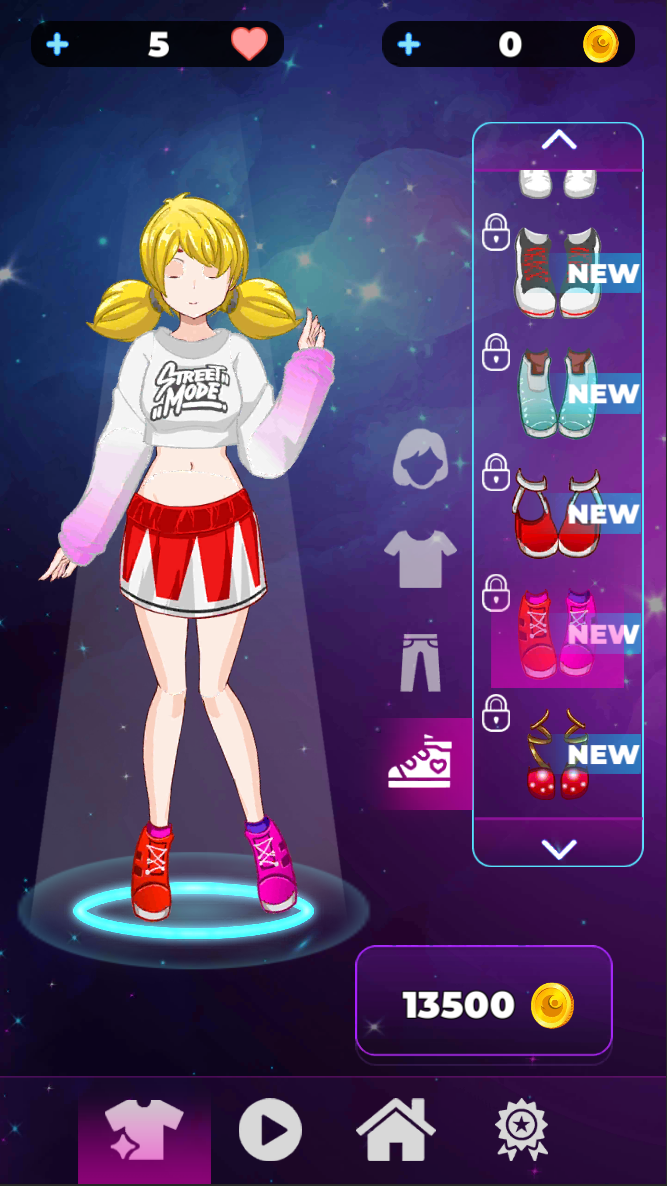Open the wardrobe tab in bottom bar
Screen dimensions: 667x1186
(x=144, y=1131)
